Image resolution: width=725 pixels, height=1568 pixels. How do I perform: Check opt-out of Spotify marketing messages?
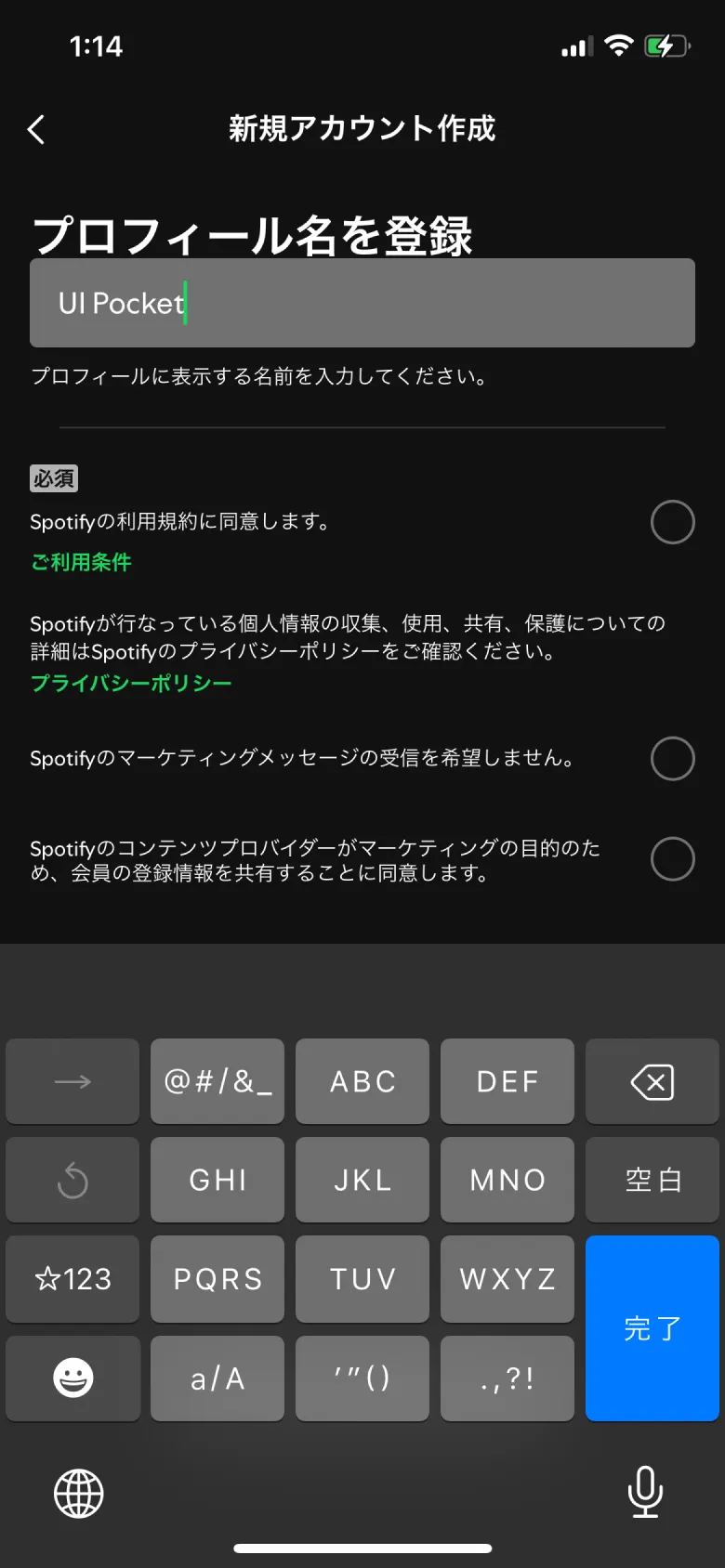click(672, 759)
